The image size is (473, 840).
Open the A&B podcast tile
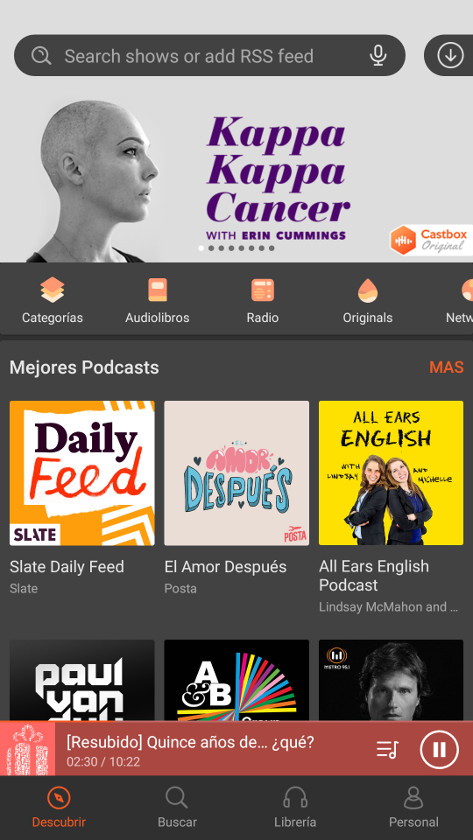coord(236,680)
